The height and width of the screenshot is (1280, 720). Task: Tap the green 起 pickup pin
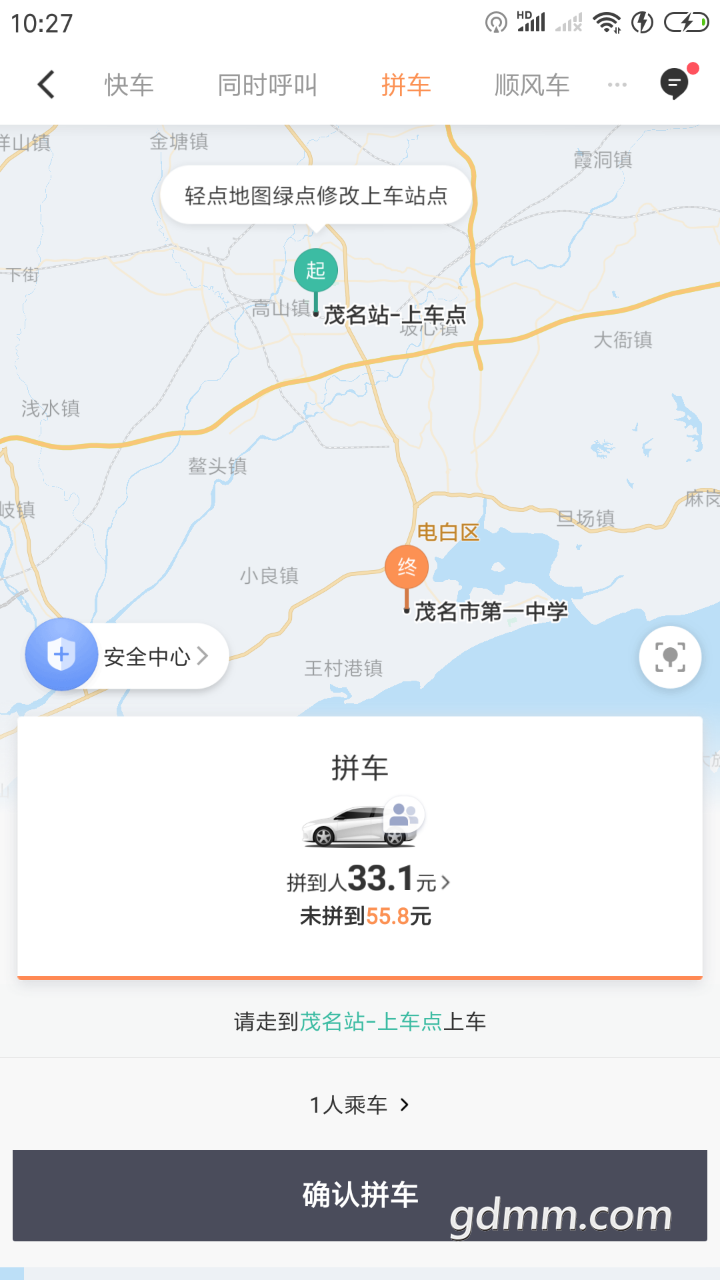point(316,270)
